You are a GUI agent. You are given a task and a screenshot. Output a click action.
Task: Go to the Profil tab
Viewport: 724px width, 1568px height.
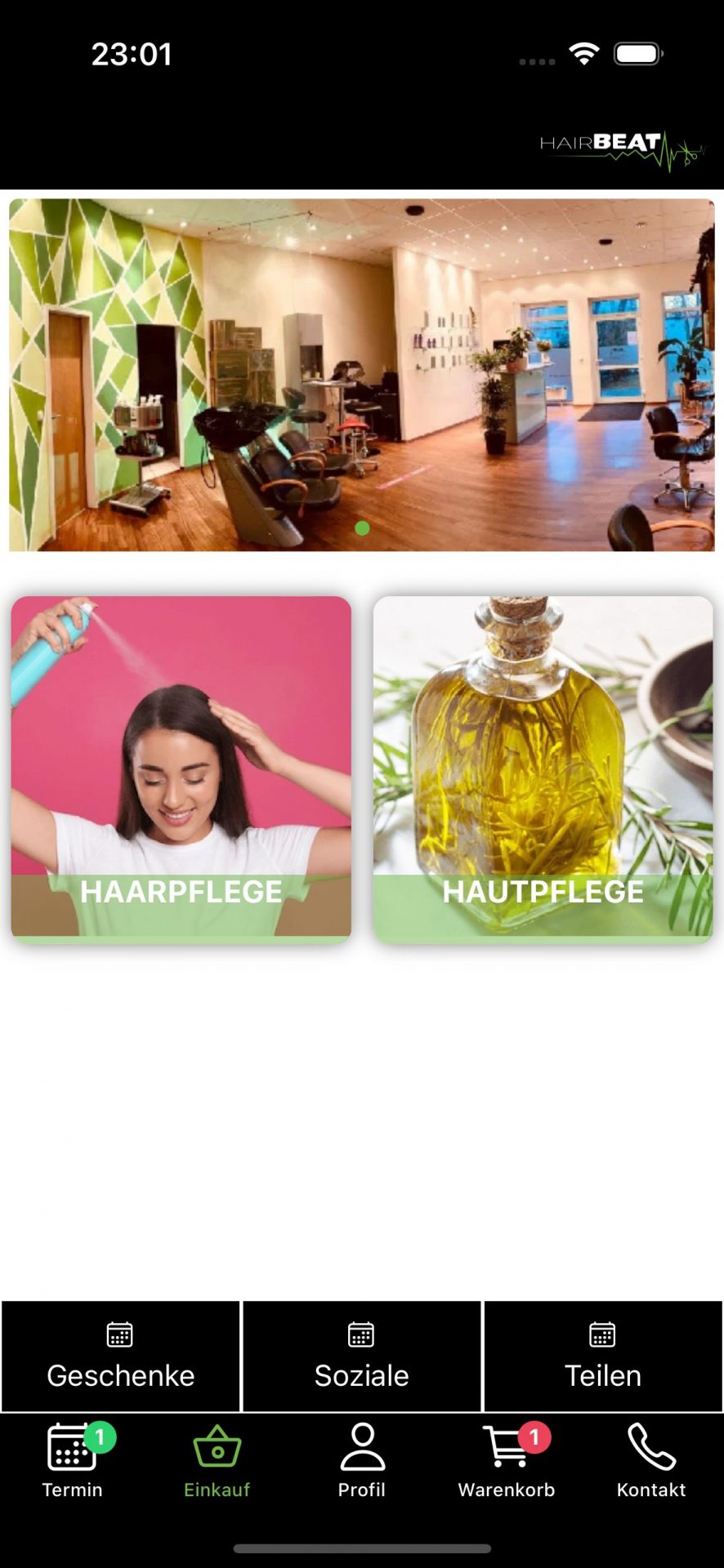click(362, 1460)
